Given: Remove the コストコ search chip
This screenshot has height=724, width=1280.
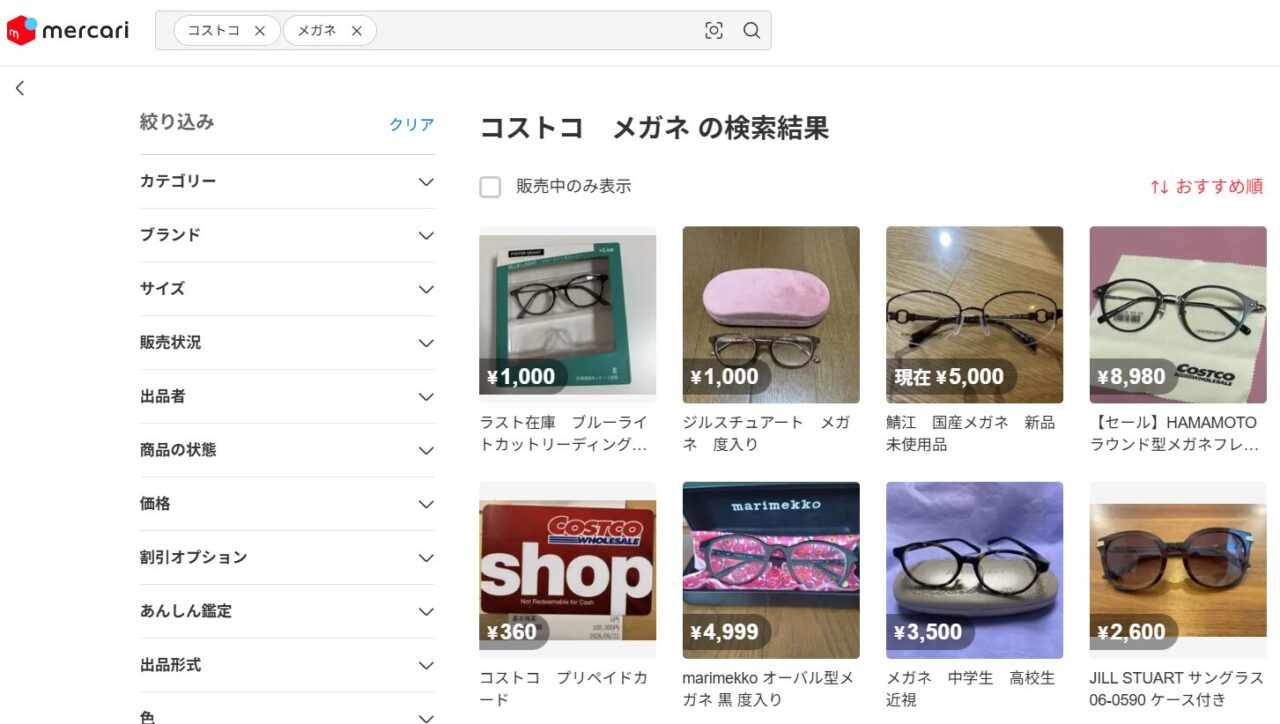Looking at the screenshot, I should point(260,31).
